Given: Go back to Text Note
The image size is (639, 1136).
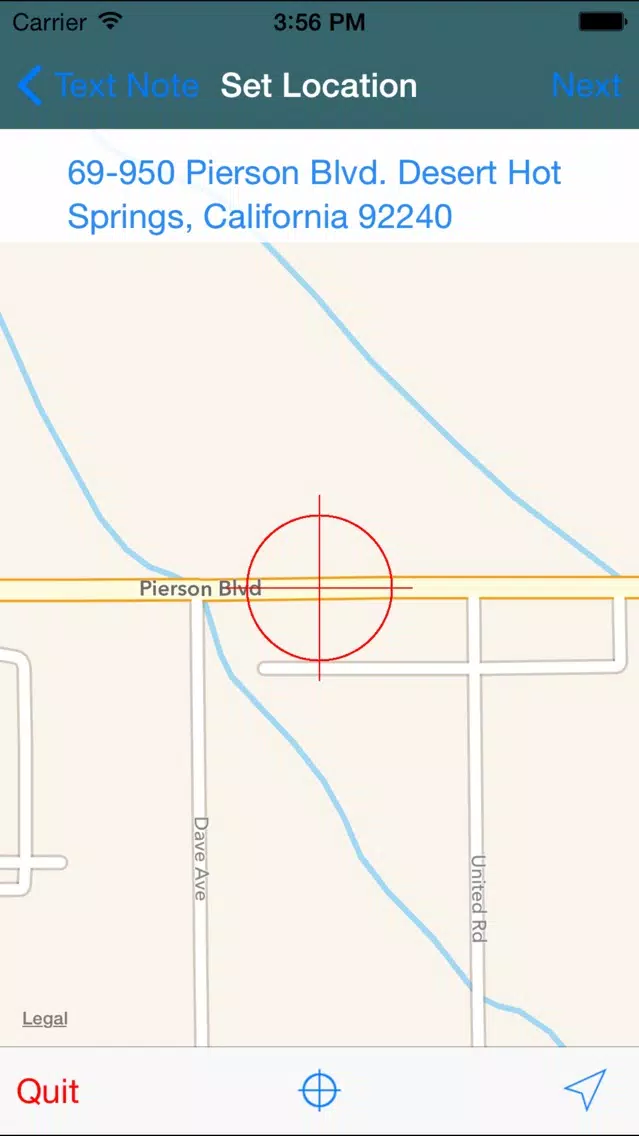Looking at the screenshot, I should pyautogui.click(x=107, y=85).
